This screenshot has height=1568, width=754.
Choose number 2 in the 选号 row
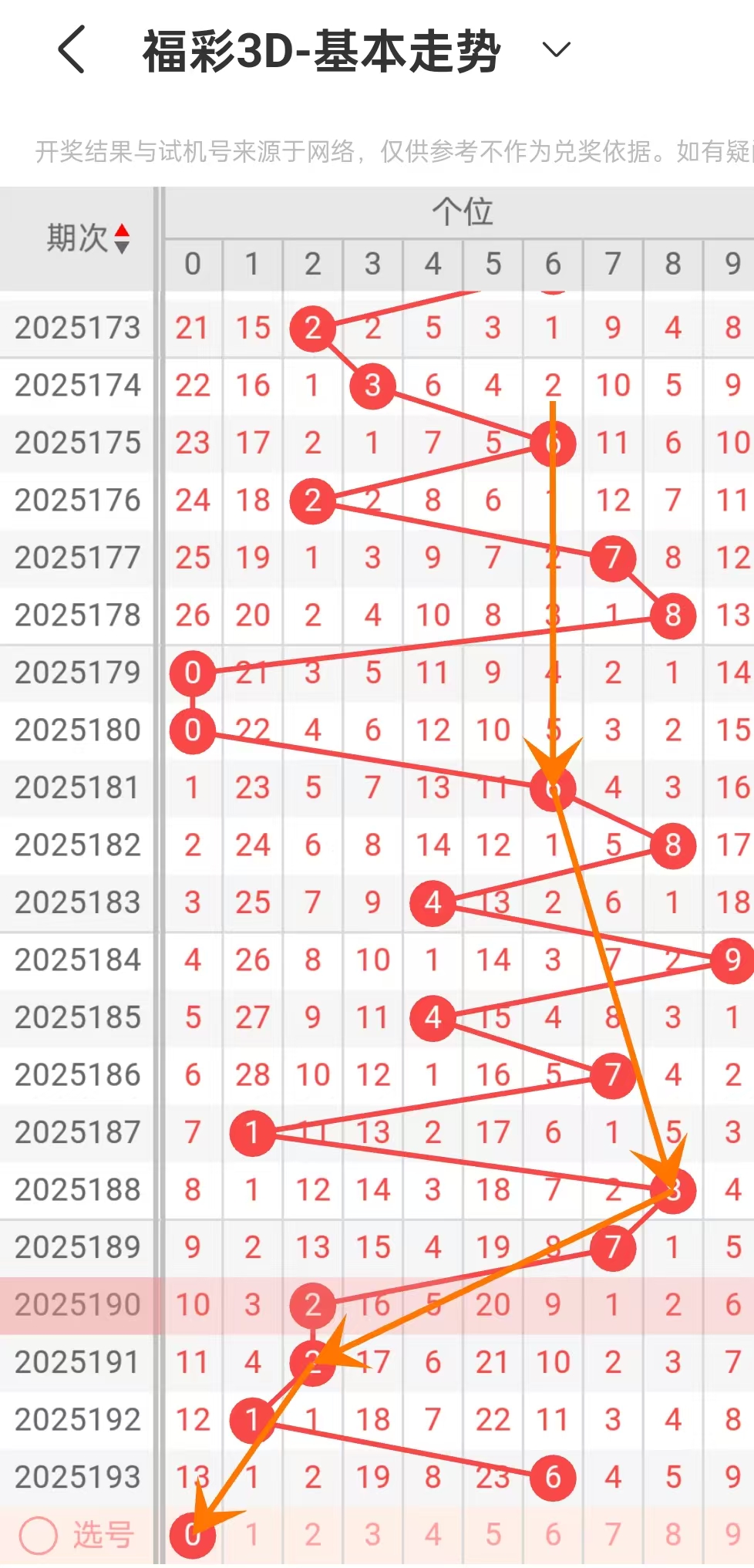[x=312, y=1535]
